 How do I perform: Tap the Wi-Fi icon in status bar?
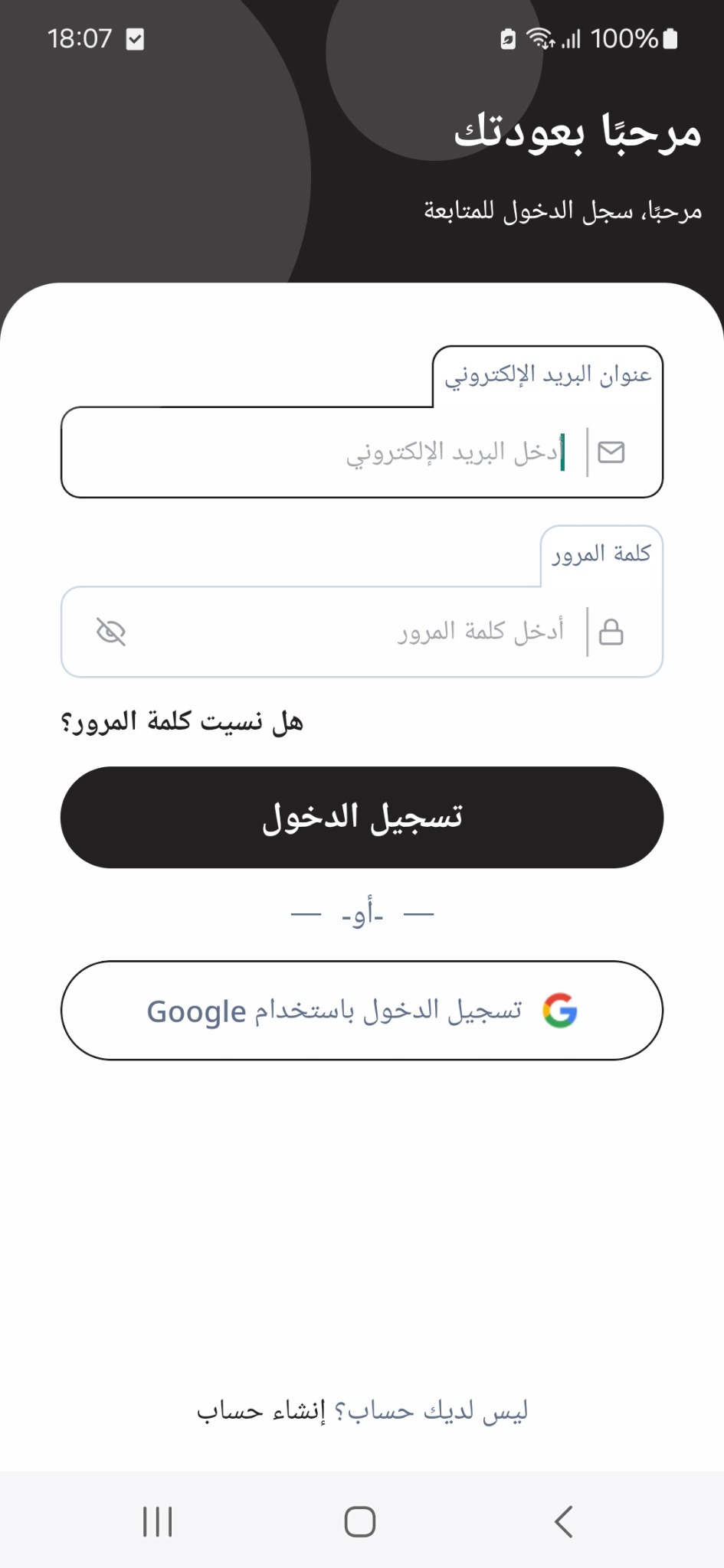[x=539, y=38]
